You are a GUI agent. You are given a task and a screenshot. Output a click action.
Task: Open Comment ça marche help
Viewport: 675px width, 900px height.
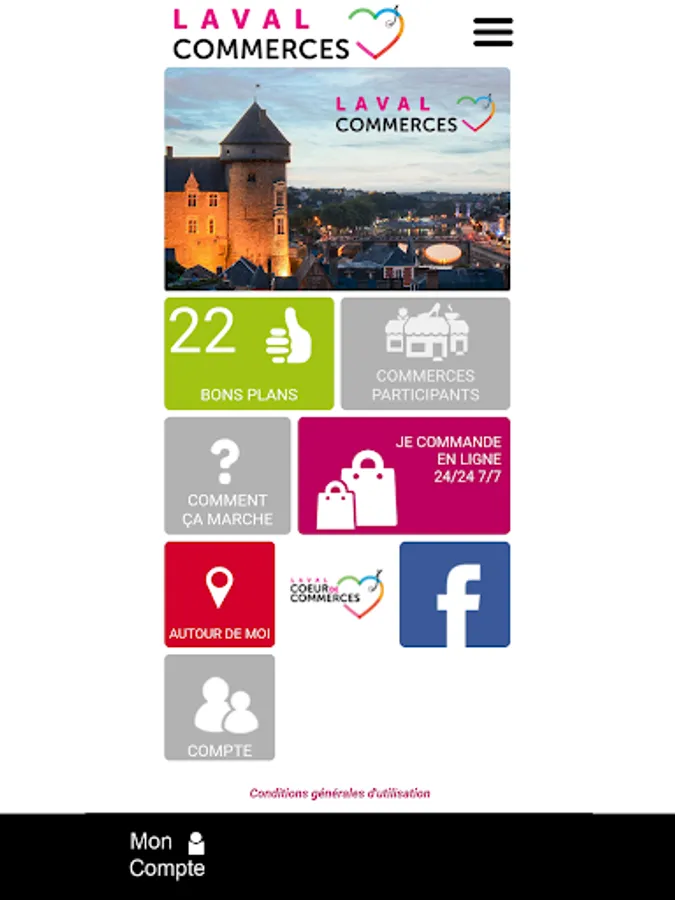[x=227, y=476]
